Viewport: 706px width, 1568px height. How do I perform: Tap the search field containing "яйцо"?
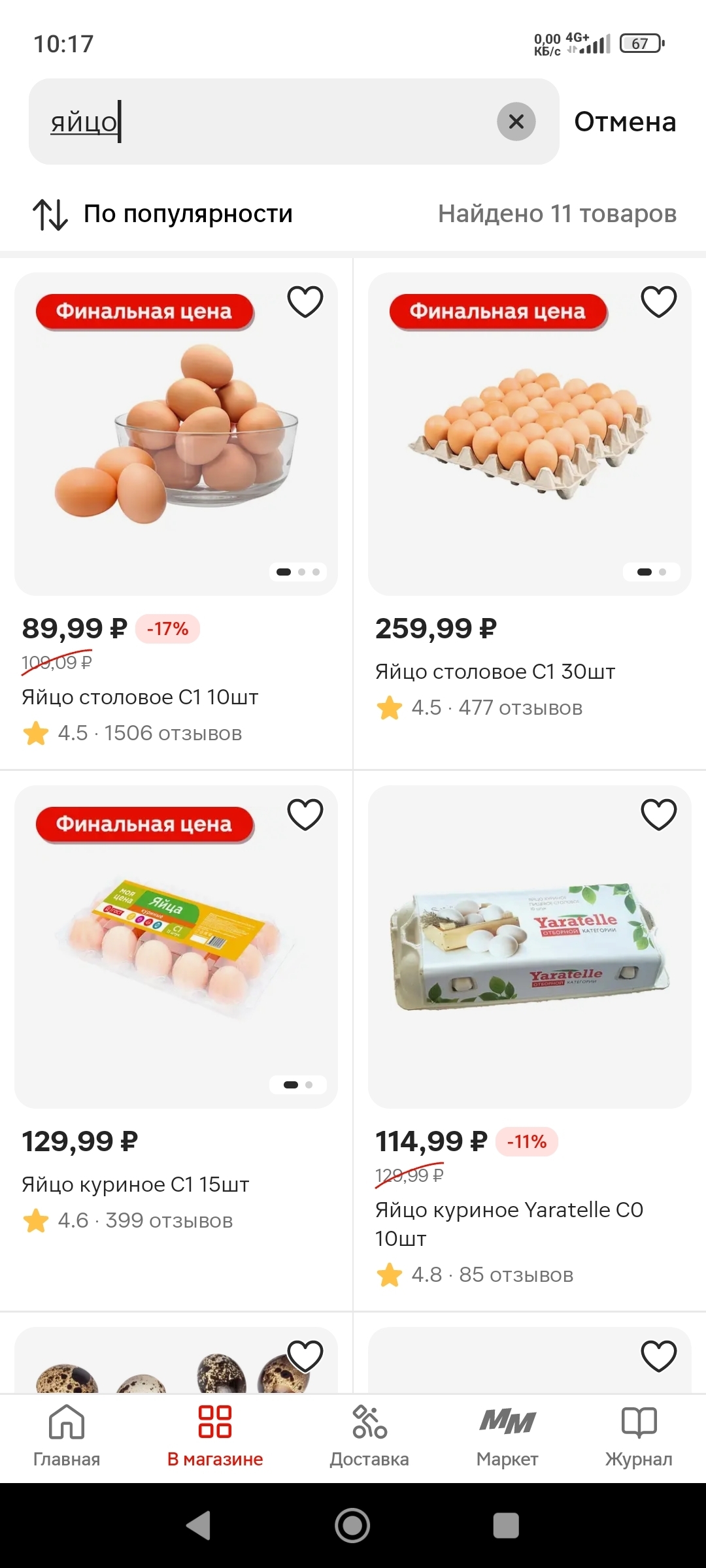tap(261, 122)
